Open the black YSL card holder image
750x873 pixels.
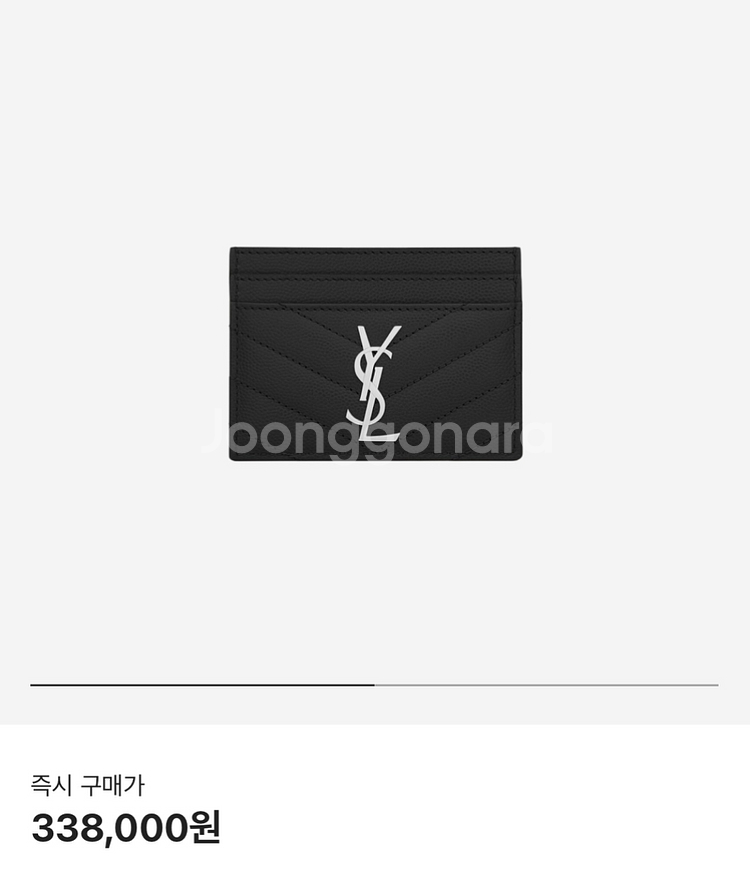coord(375,353)
